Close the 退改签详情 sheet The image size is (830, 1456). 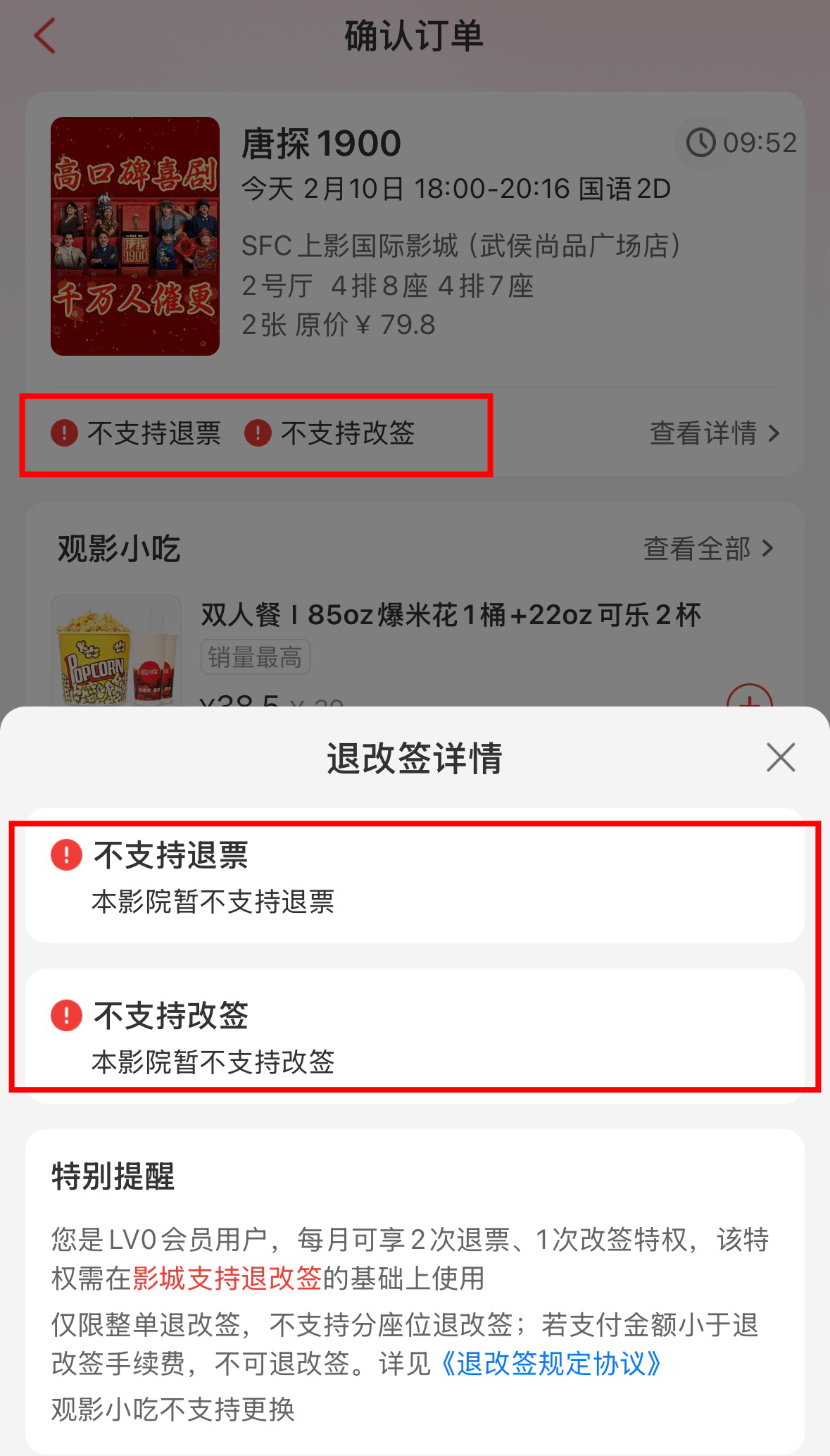(x=781, y=758)
